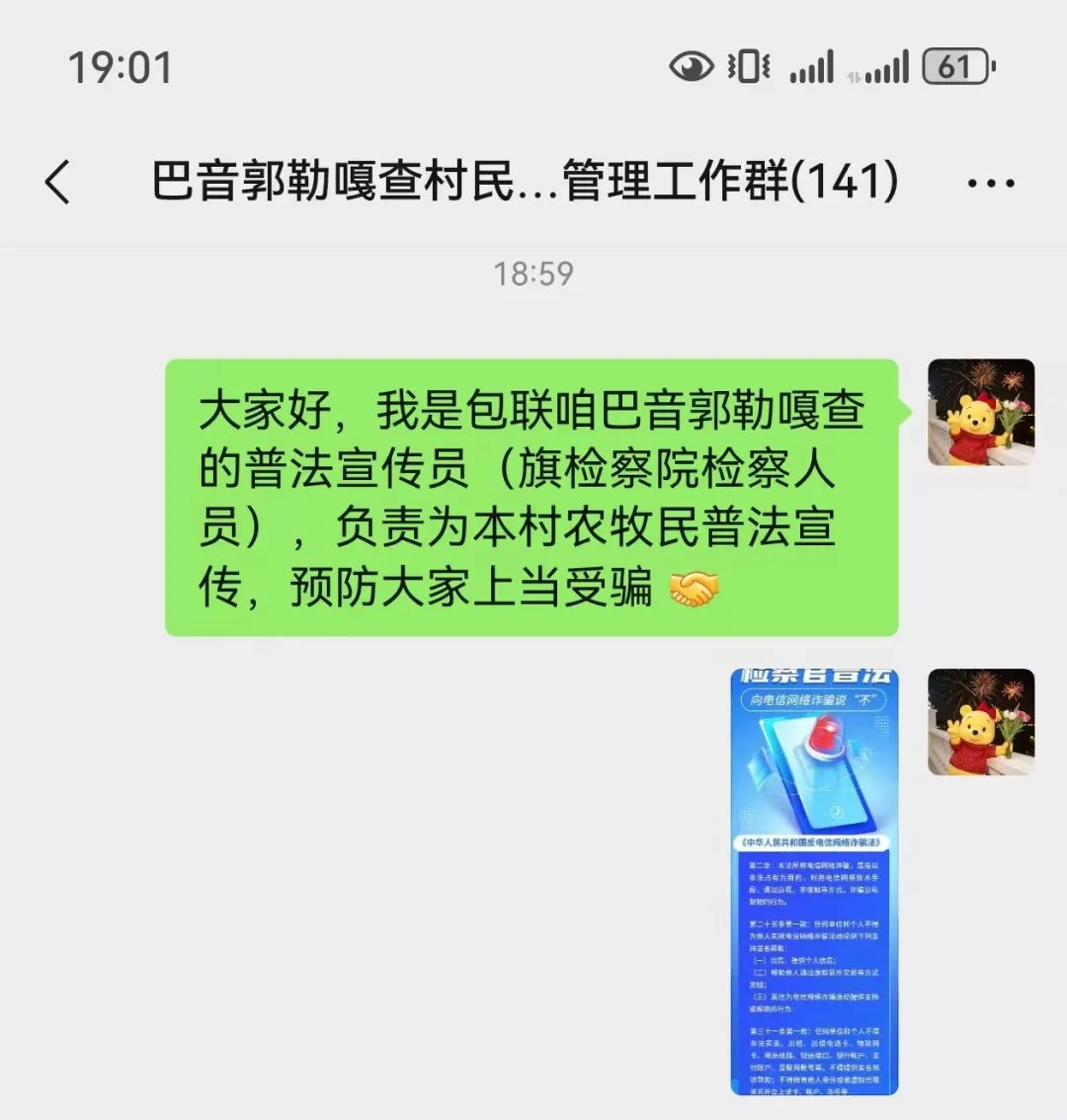1067x1120 pixels.
Task: Open the group chat overflow menu
Action: (x=990, y=184)
